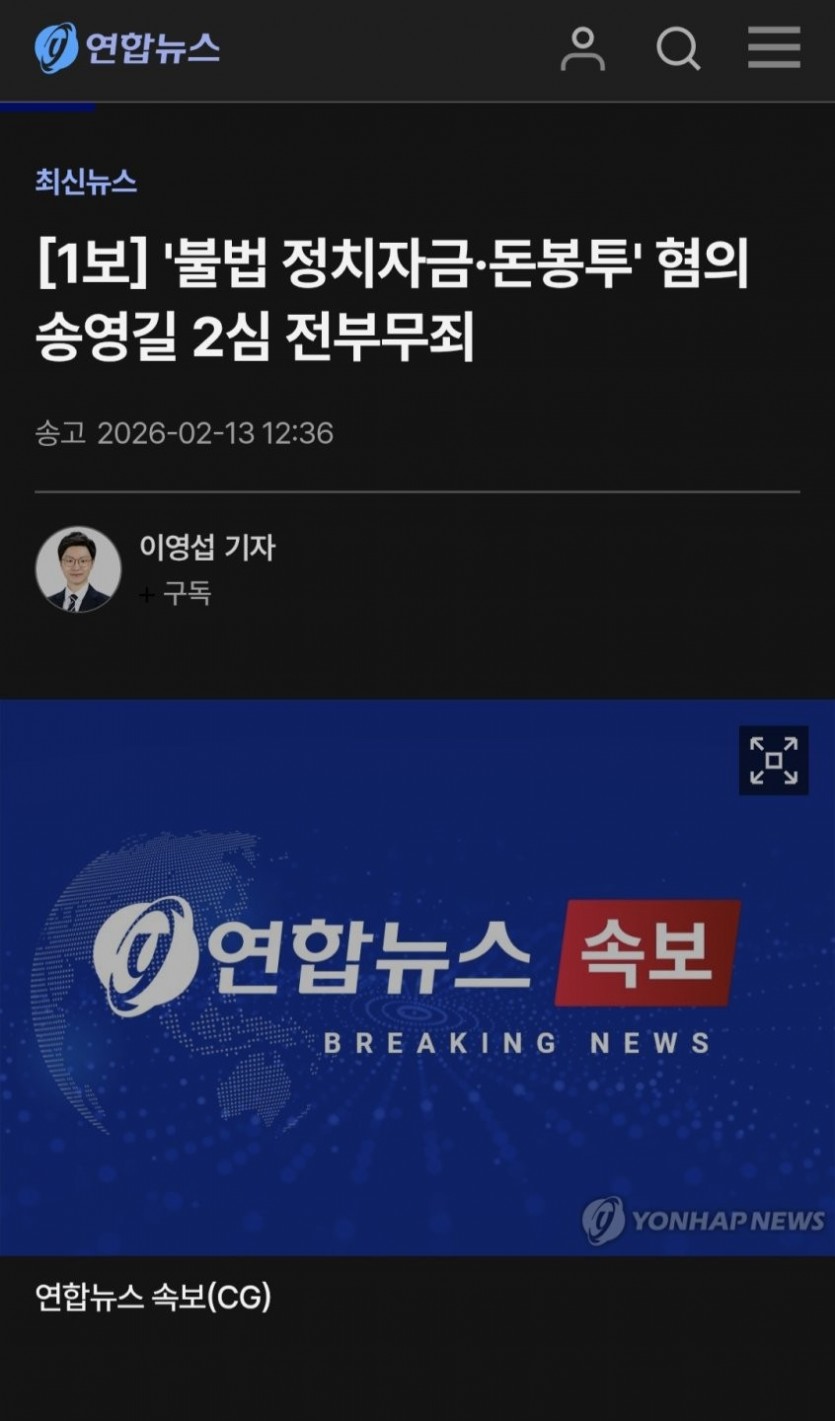Open reporter 이영섭 기자's profile

coord(207,547)
